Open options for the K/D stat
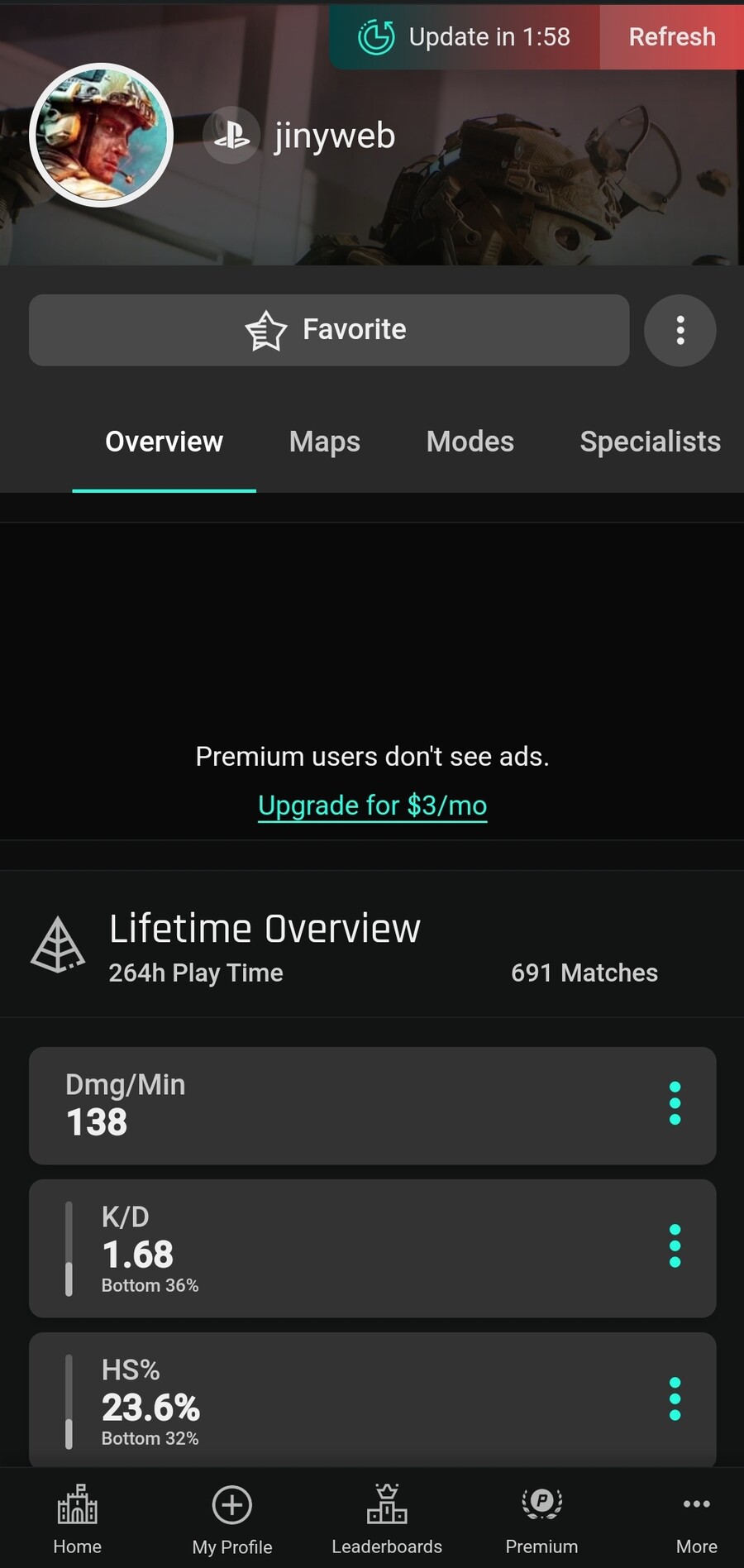 675,1246
